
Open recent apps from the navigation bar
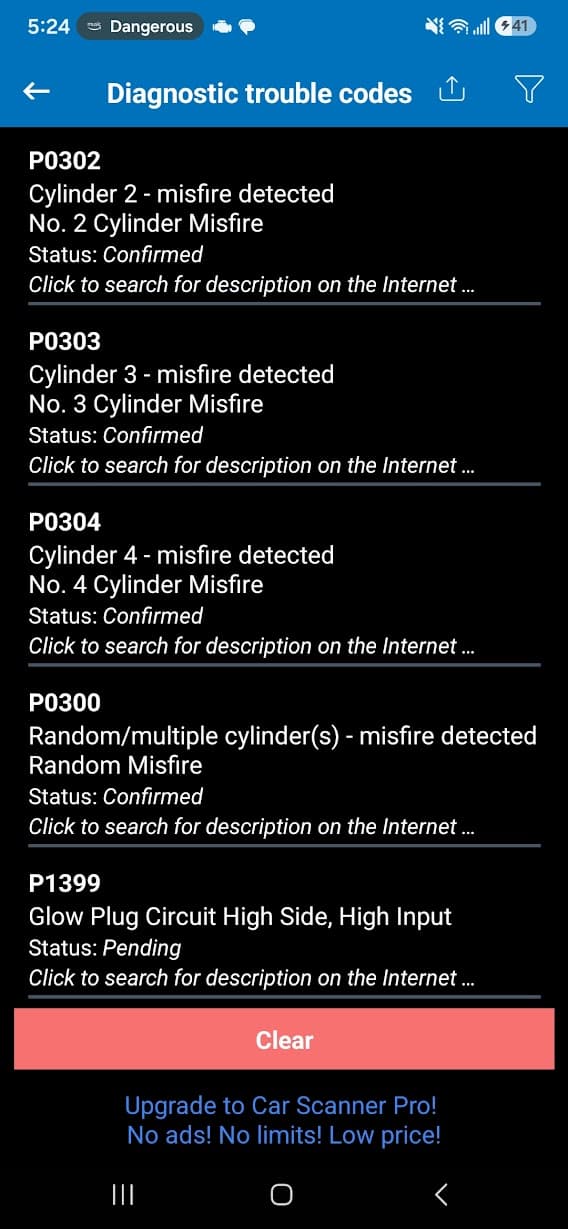(x=123, y=1194)
